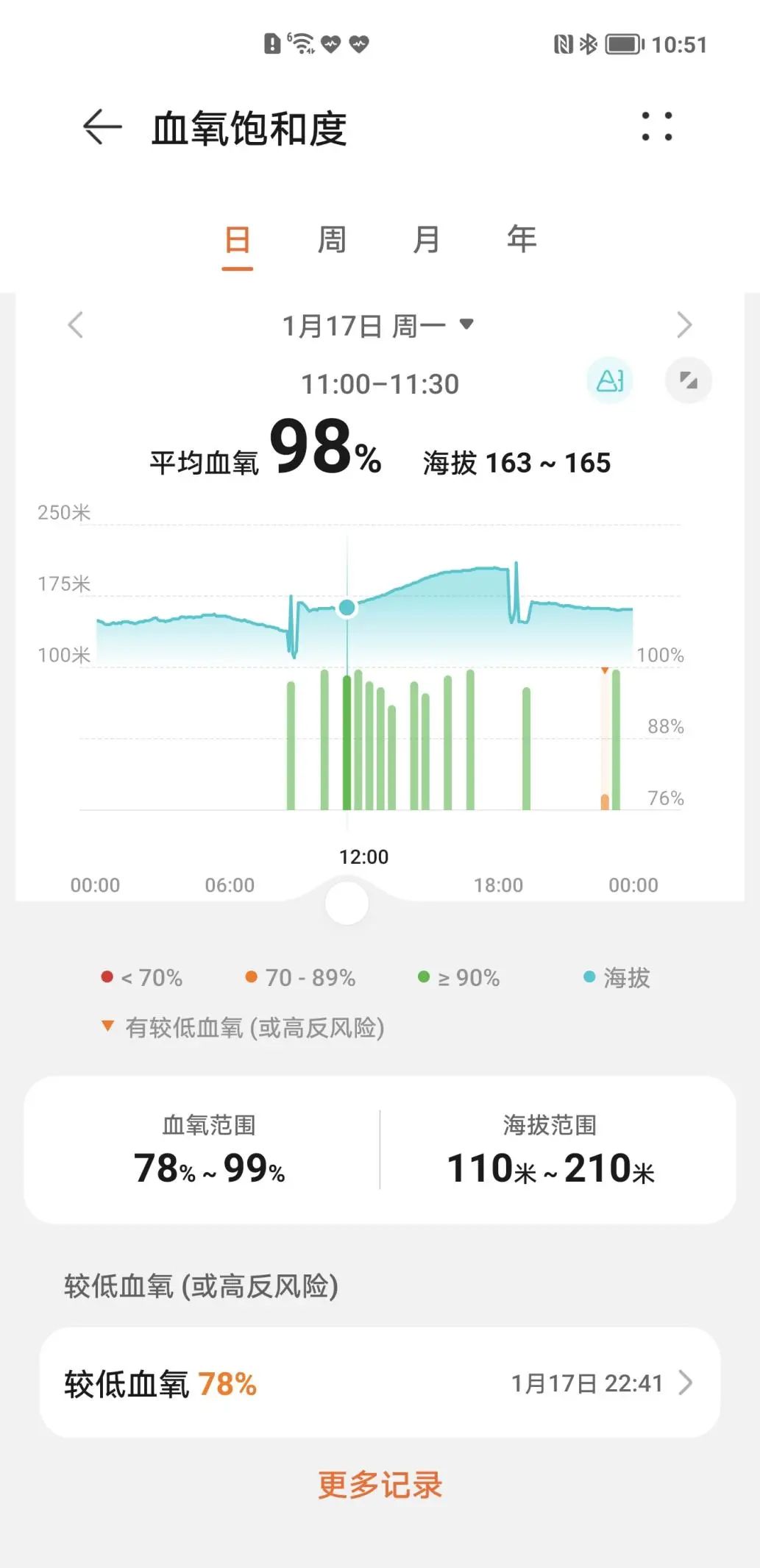The width and height of the screenshot is (760, 1568).
Task: Switch to the 年 tab
Action: point(522,241)
